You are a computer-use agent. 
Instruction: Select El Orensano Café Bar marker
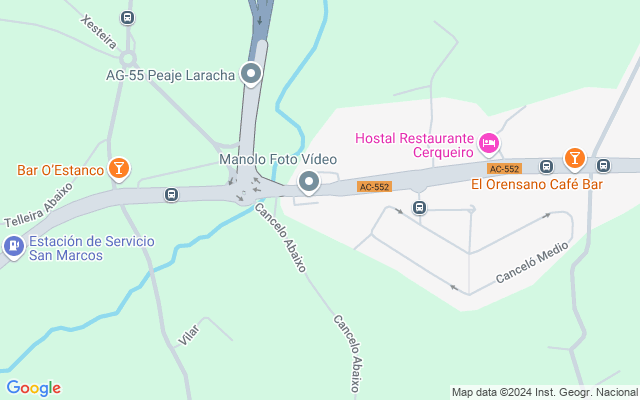pyautogui.click(x=575, y=159)
